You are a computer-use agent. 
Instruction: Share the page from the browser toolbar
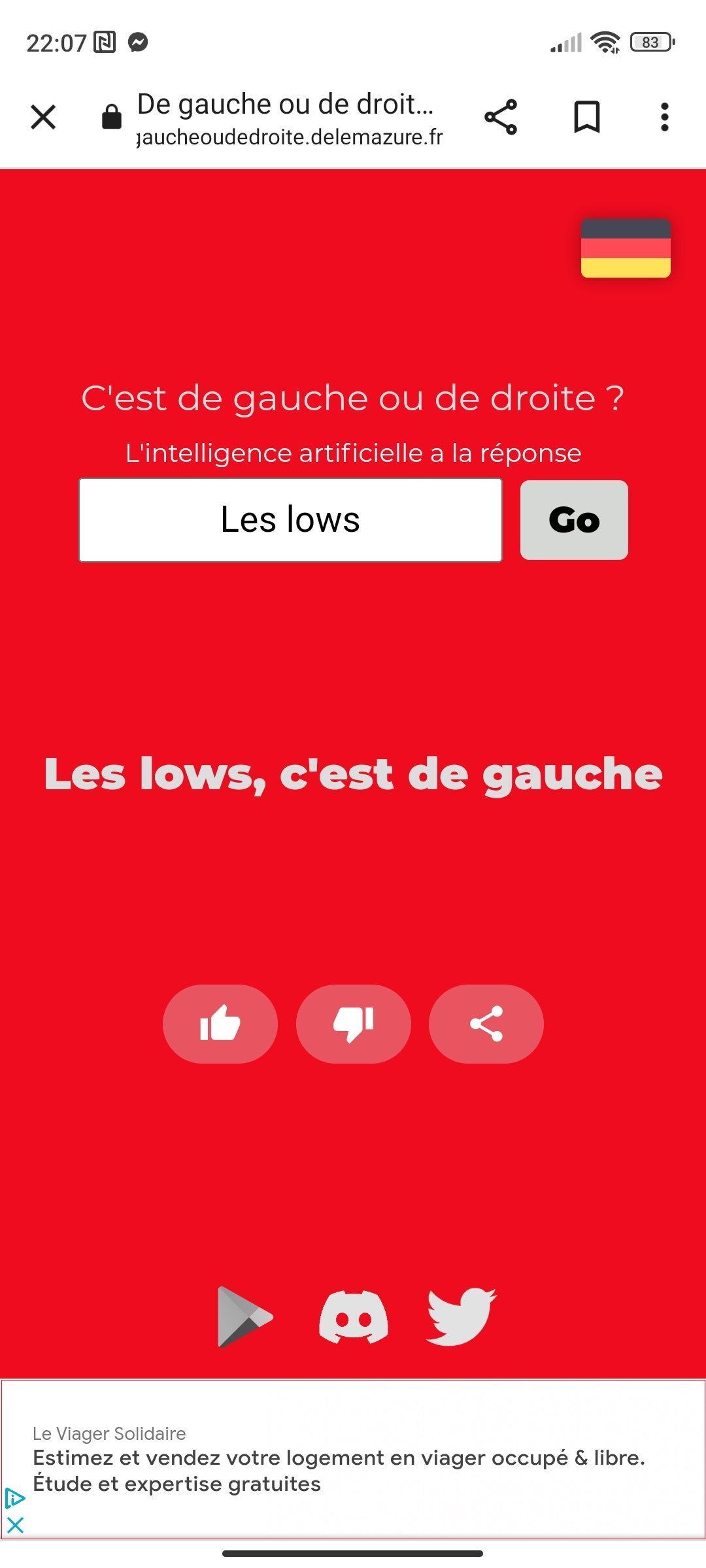tap(501, 118)
